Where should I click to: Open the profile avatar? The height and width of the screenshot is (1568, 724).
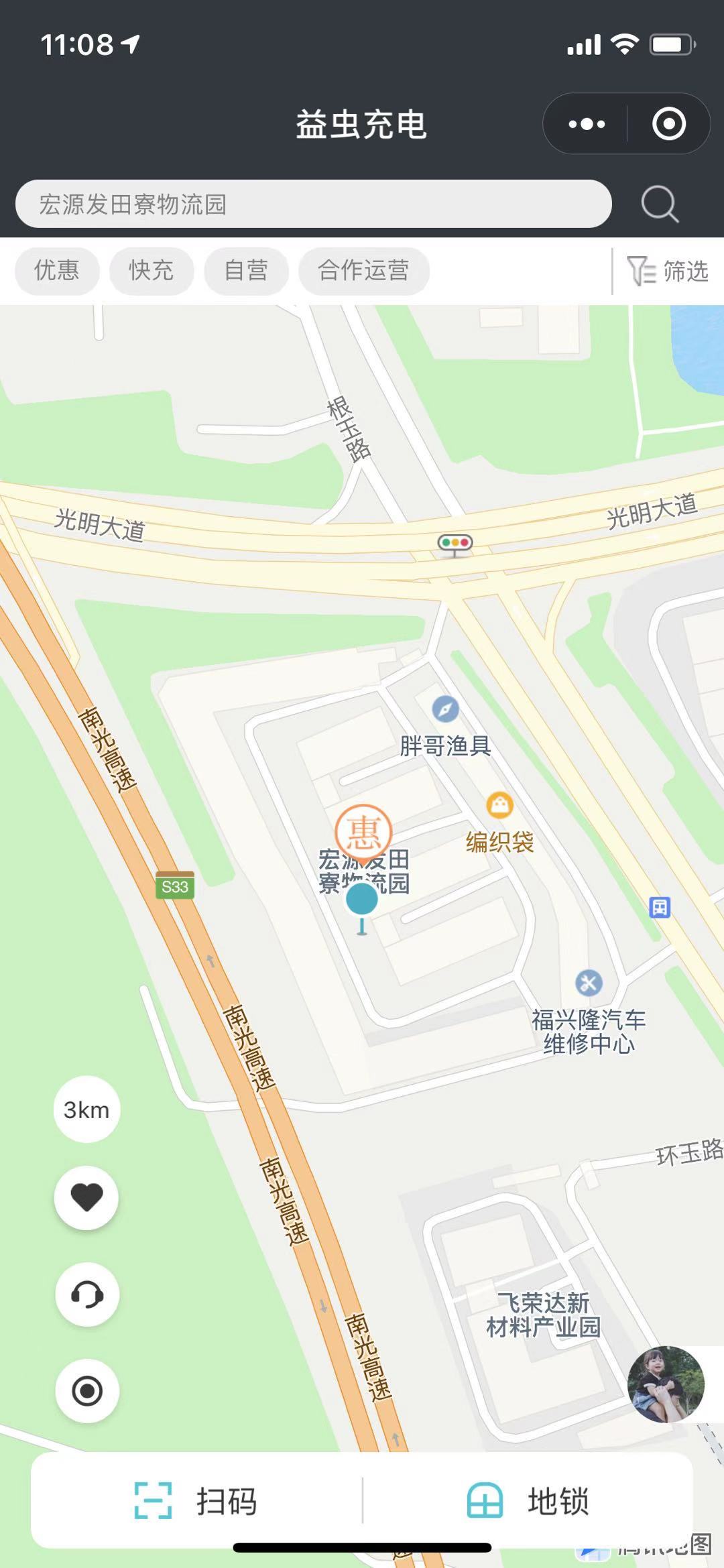point(666,1384)
